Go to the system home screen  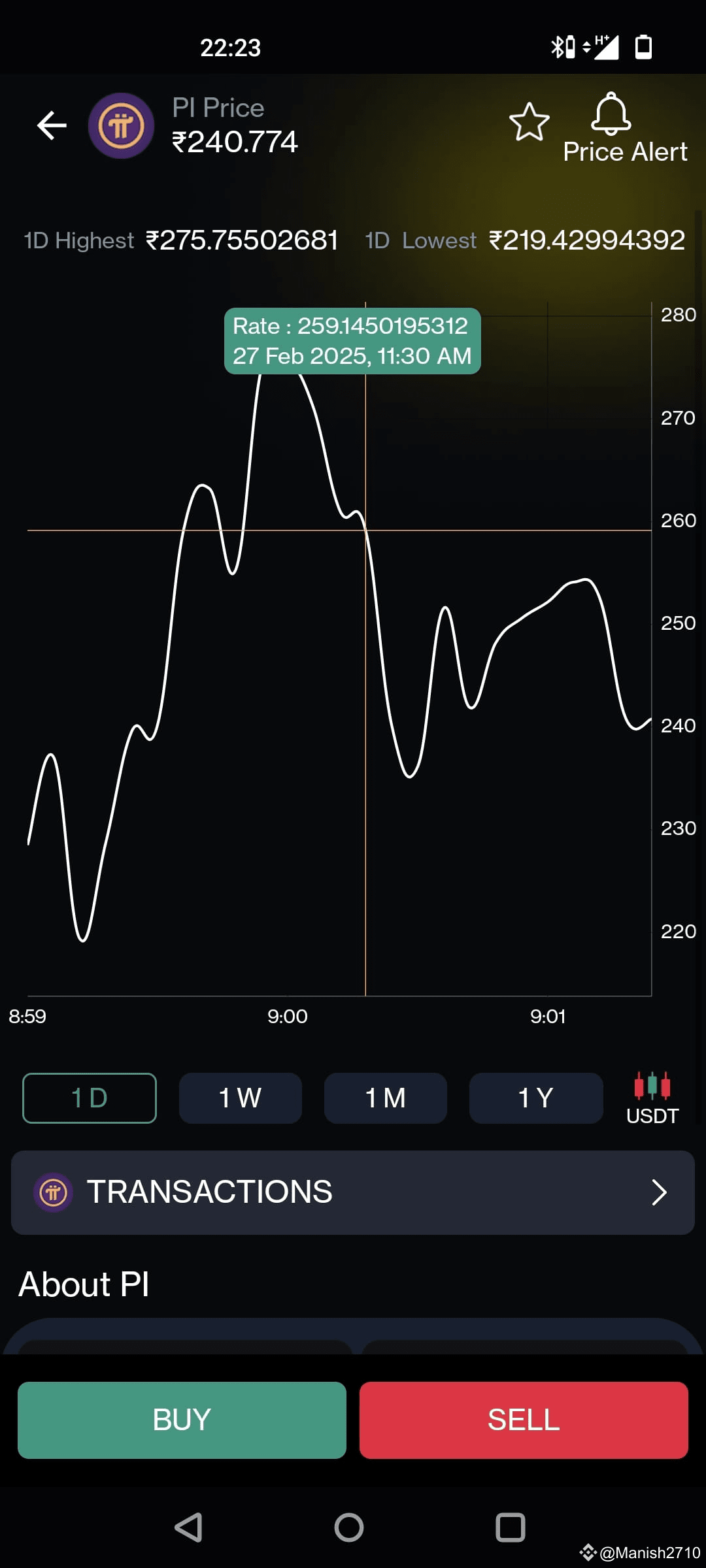349,1527
